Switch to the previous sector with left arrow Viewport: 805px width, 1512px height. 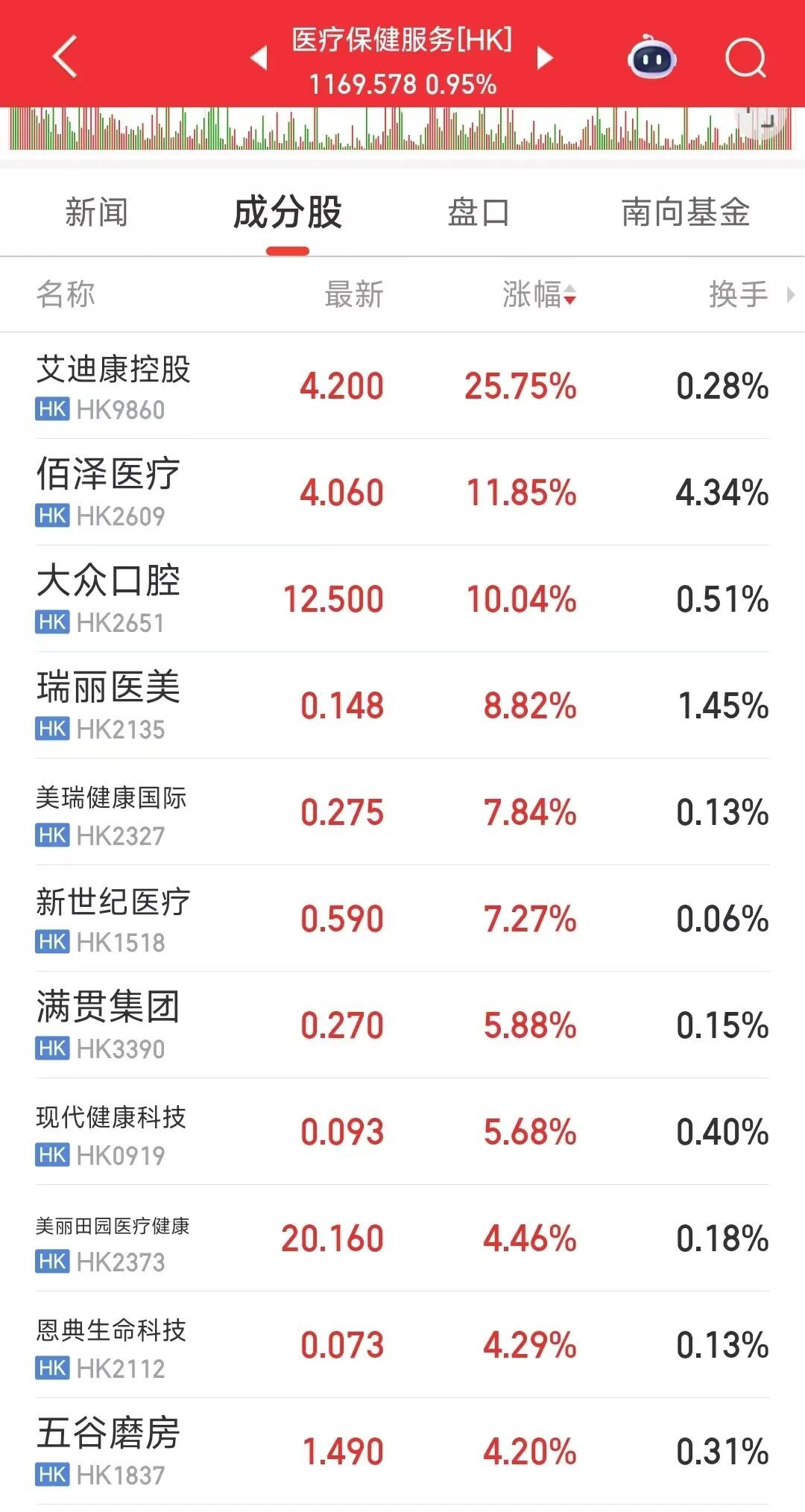click(259, 57)
